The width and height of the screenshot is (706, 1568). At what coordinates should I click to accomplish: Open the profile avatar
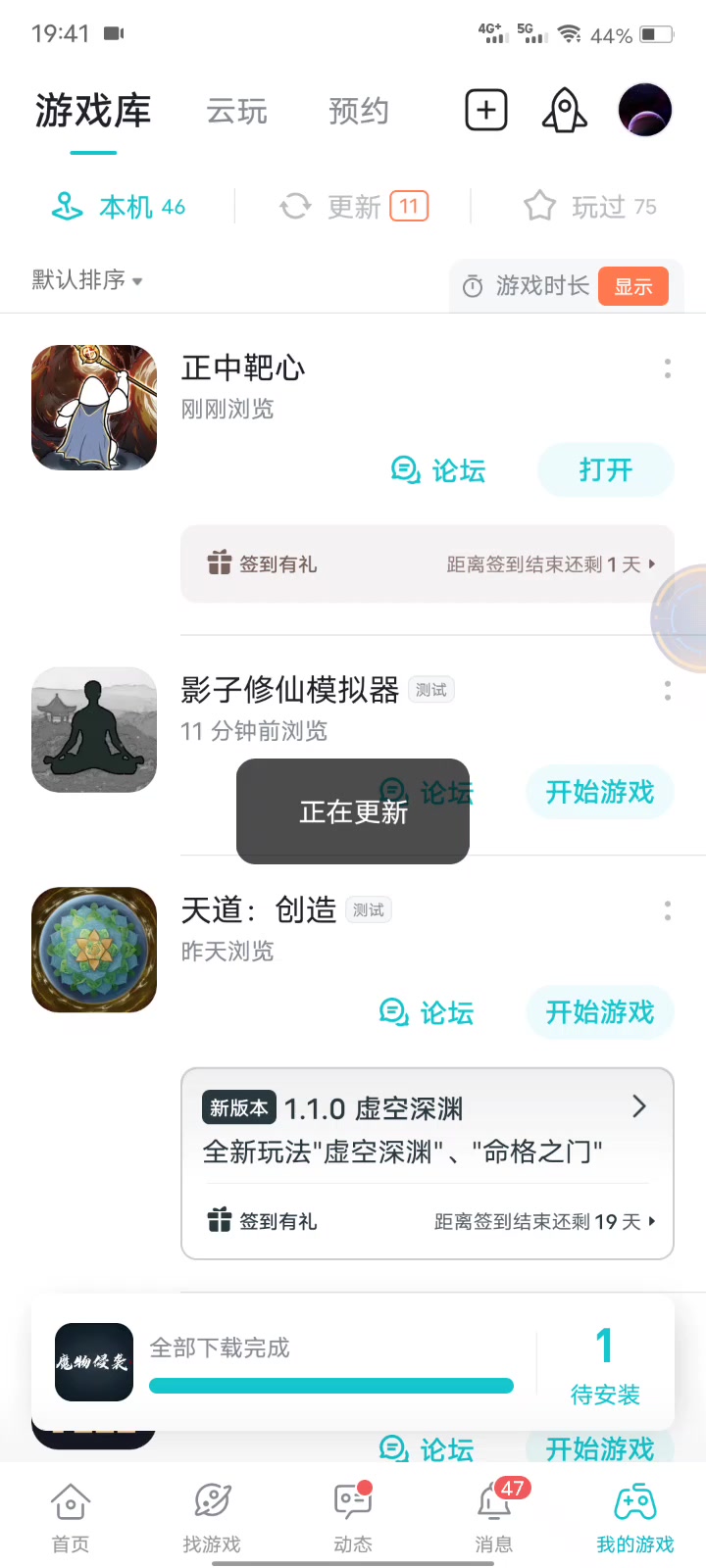(x=644, y=110)
